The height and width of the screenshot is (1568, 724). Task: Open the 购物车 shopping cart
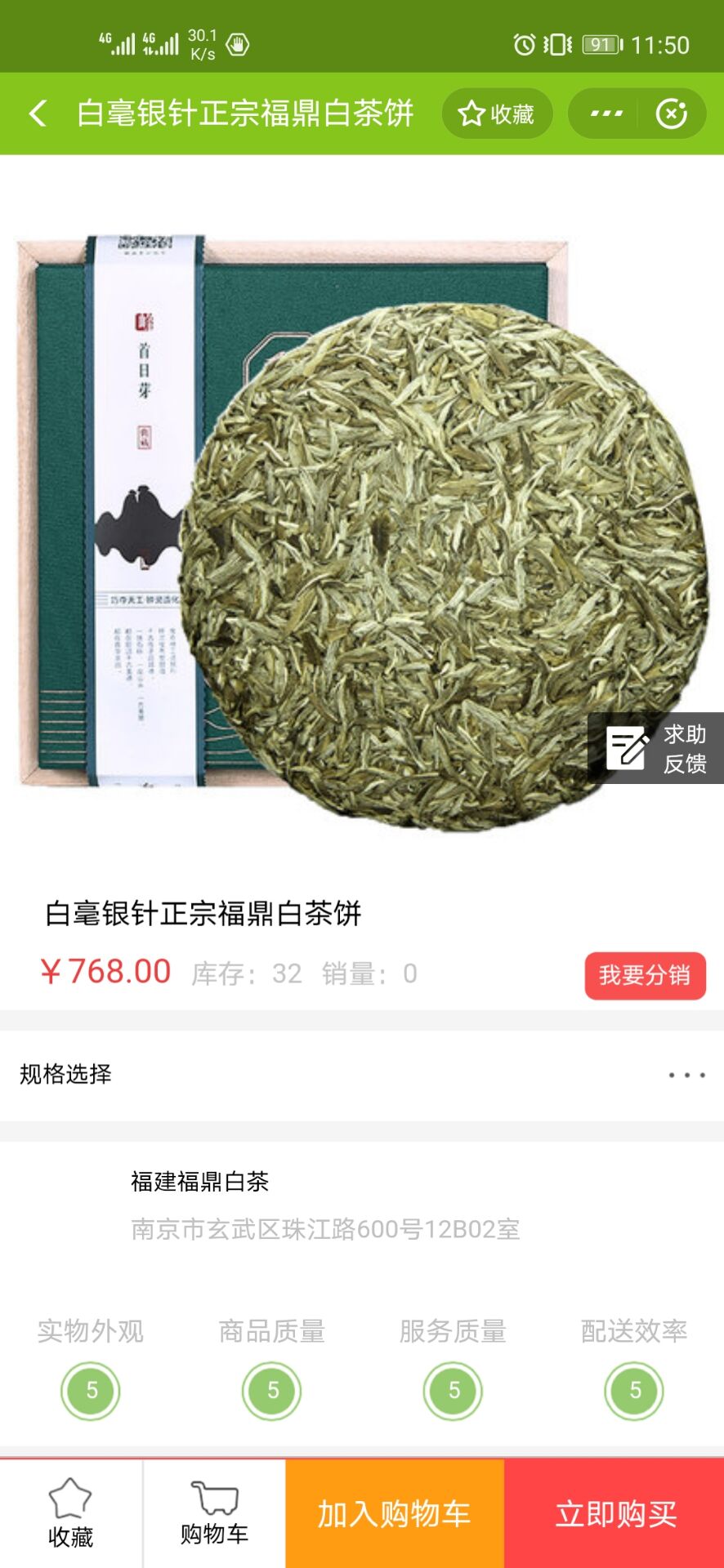click(214, 1514)
